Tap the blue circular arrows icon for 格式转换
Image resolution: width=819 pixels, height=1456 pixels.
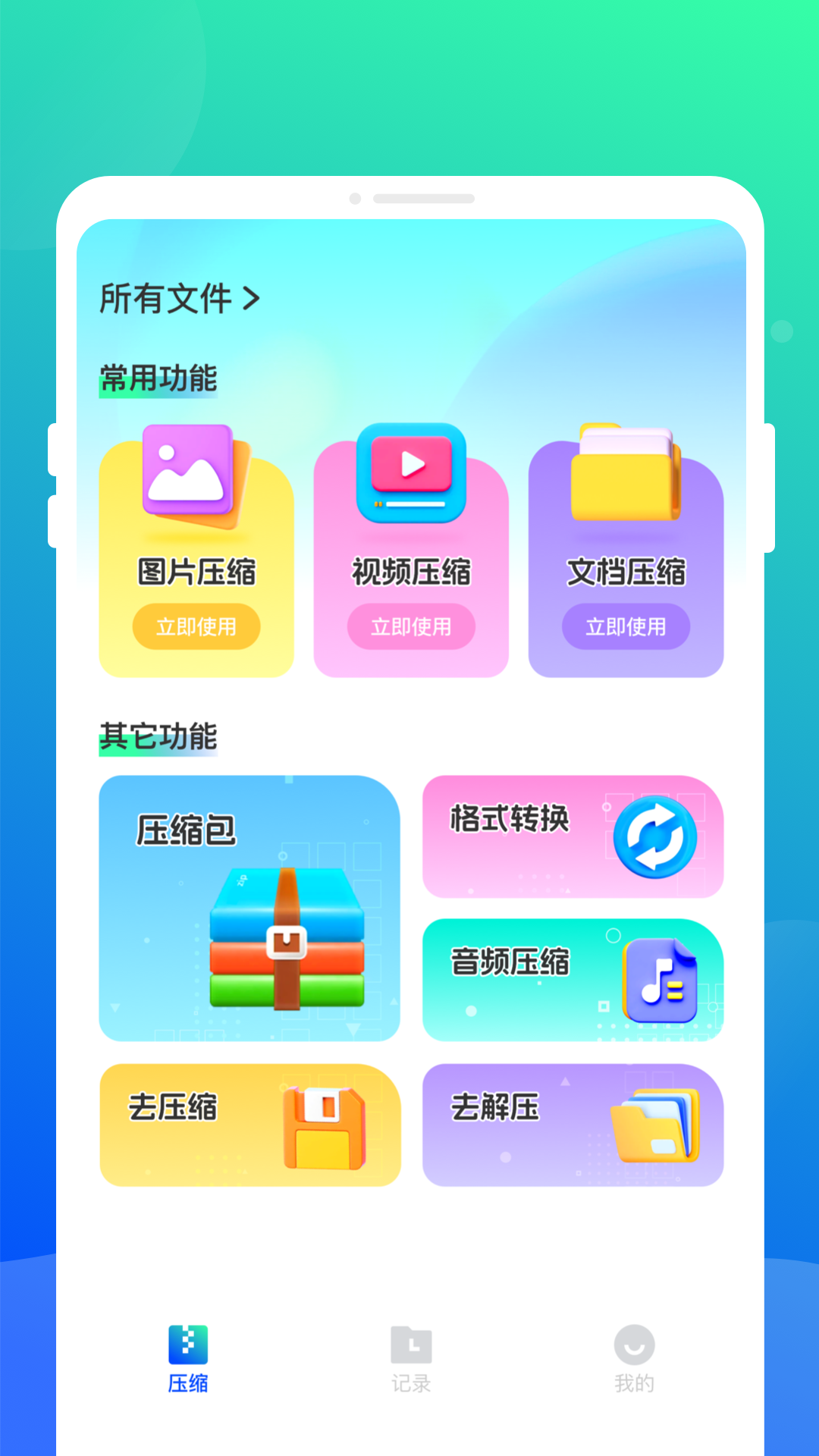[x=656, y=836]
